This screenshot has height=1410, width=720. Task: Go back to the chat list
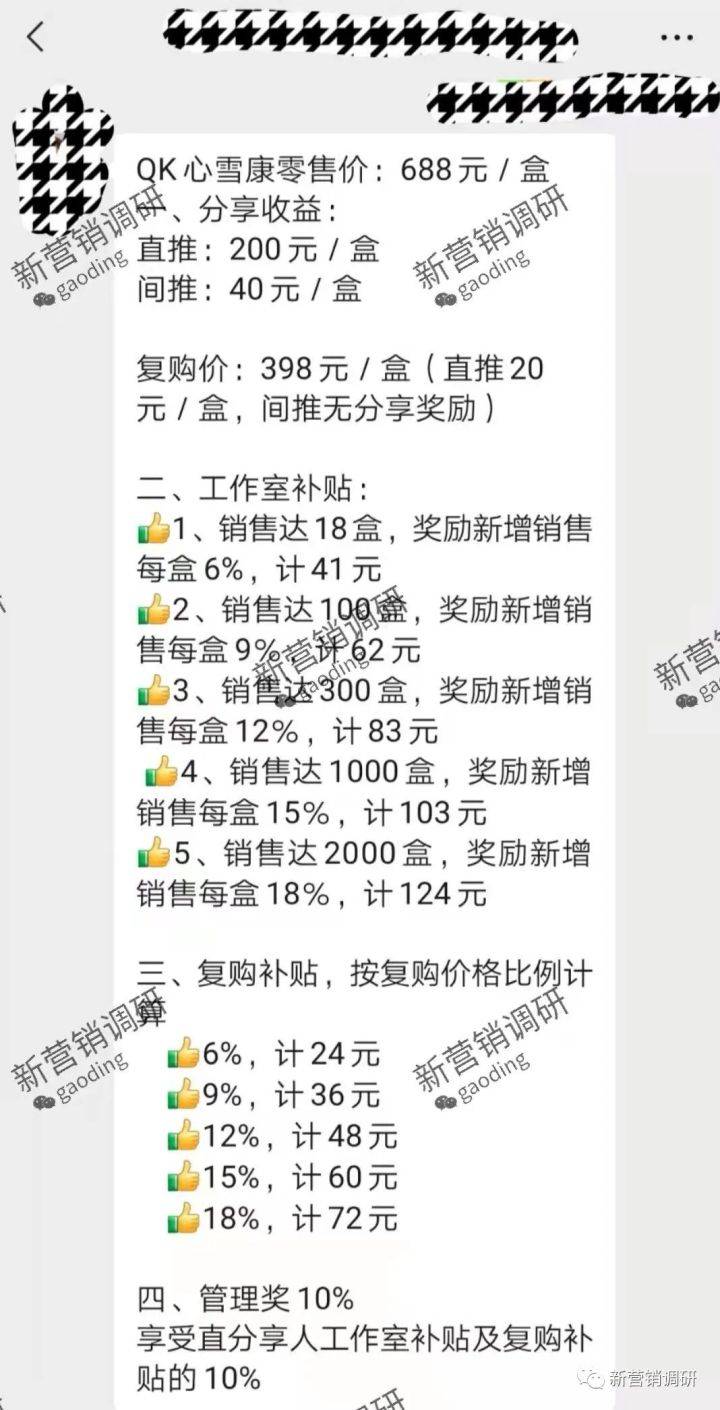(36, 38)
